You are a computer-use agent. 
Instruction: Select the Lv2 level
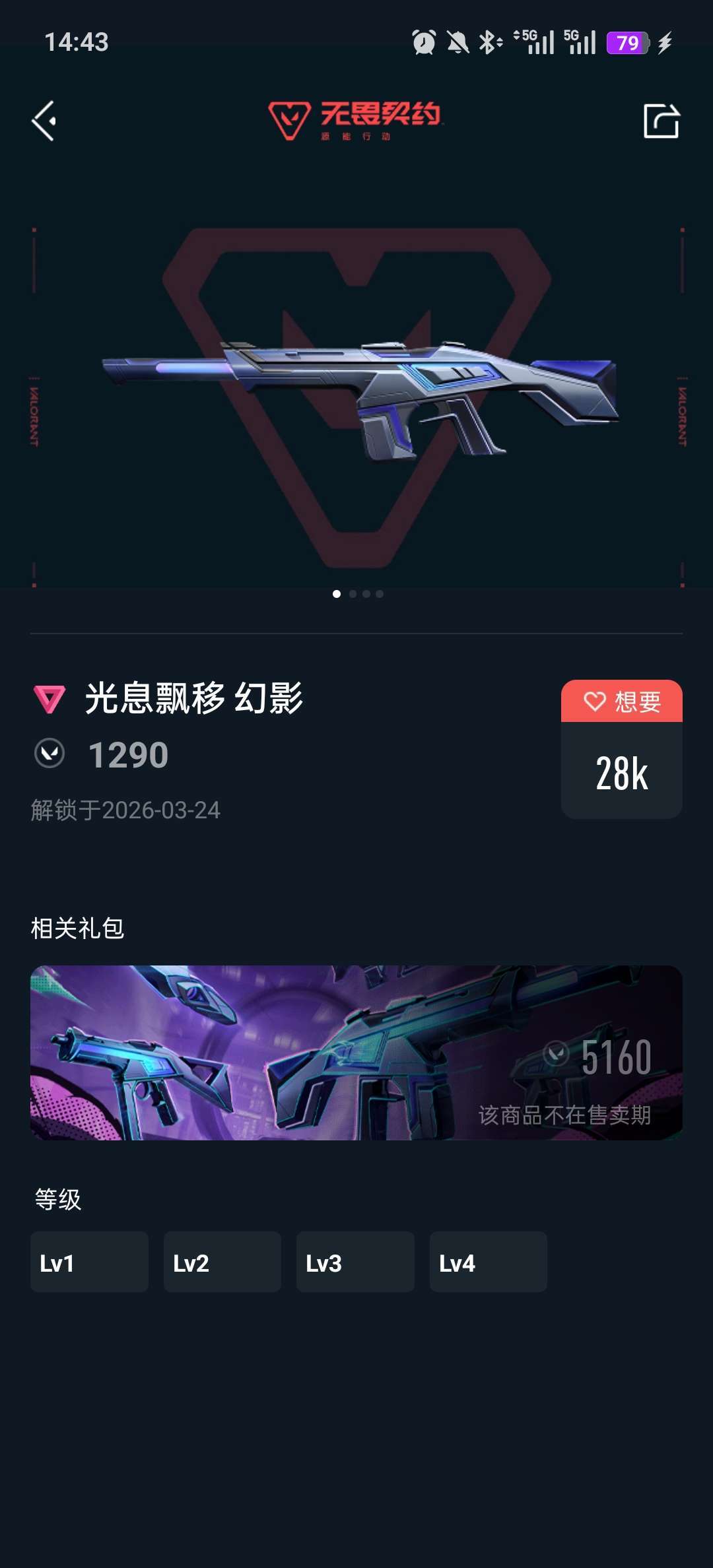[222, 1262]
